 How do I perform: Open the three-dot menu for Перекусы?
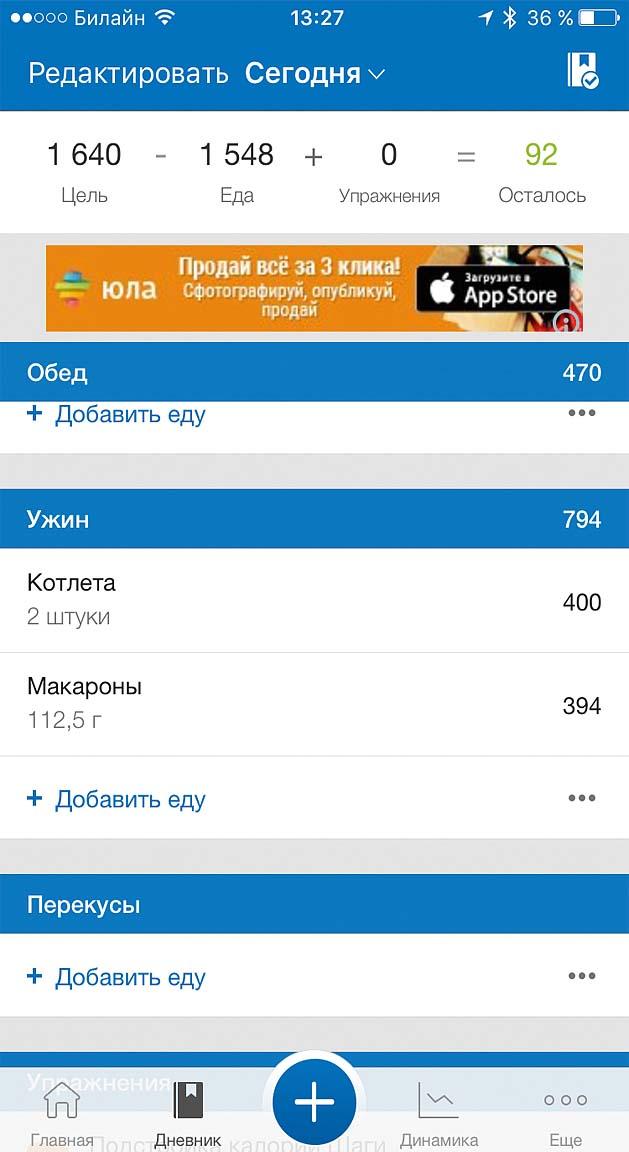pos(581,976)
